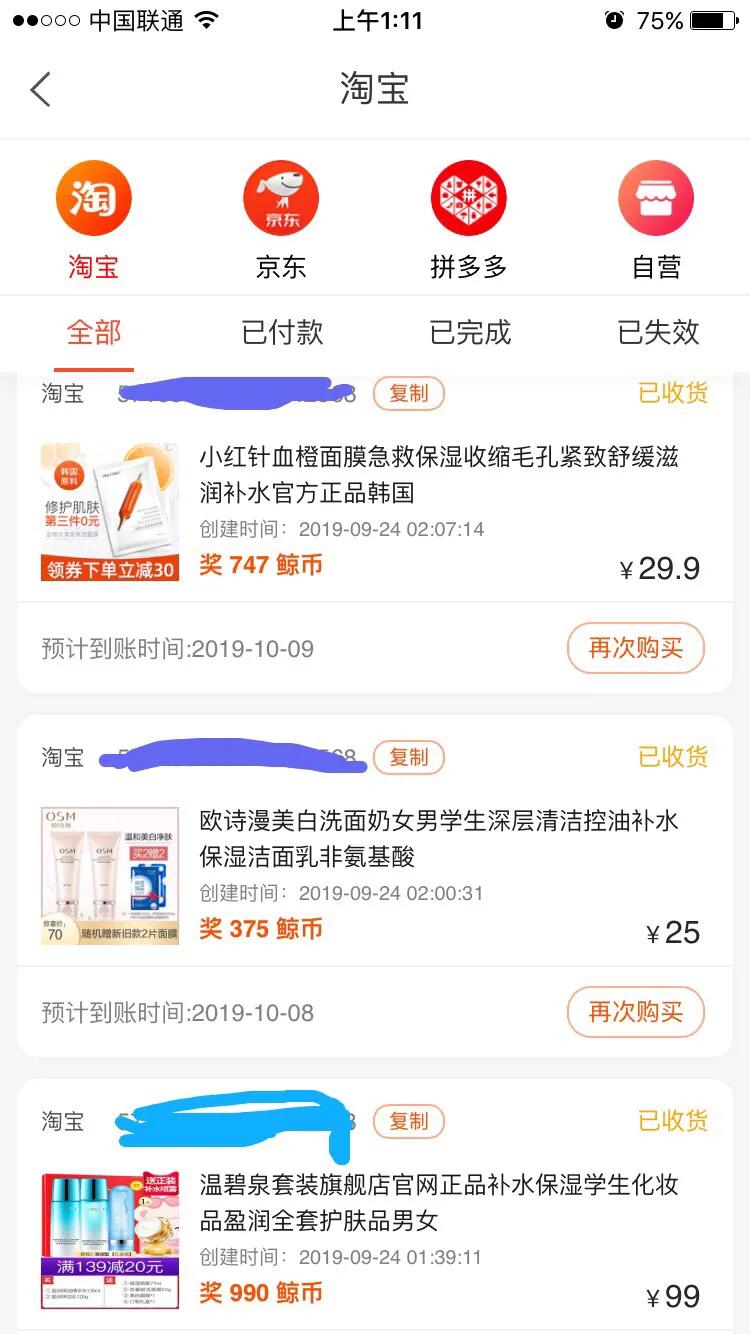Open the 拼多多 platform section

pyautogui.click(x=468, y=197)
